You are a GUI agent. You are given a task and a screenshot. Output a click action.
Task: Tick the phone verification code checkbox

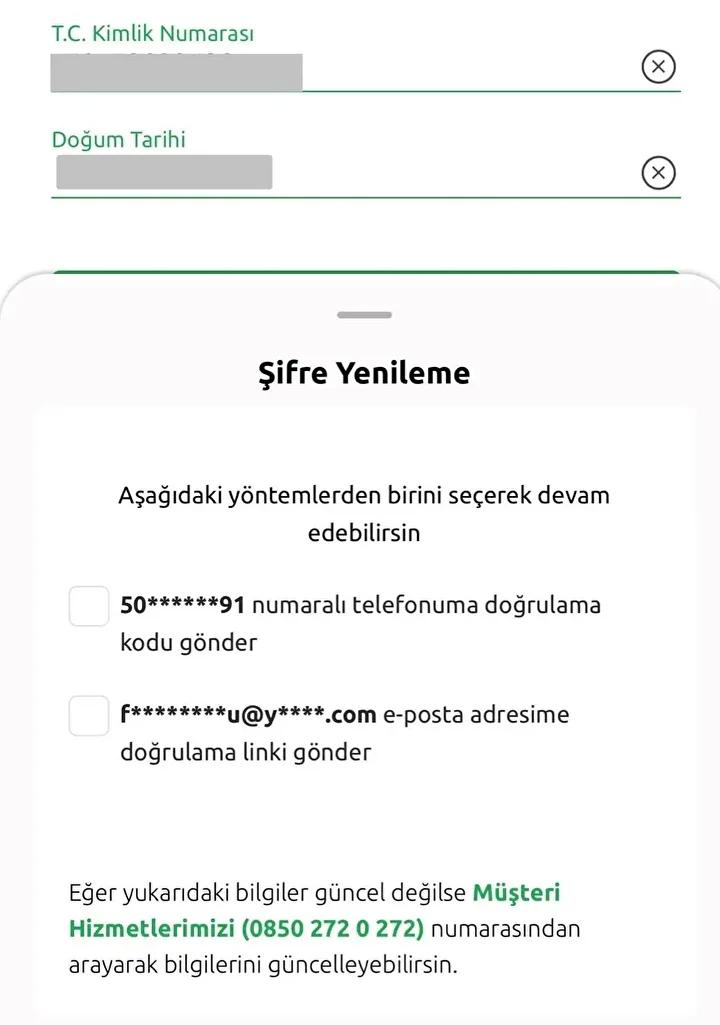pos(89,606)
